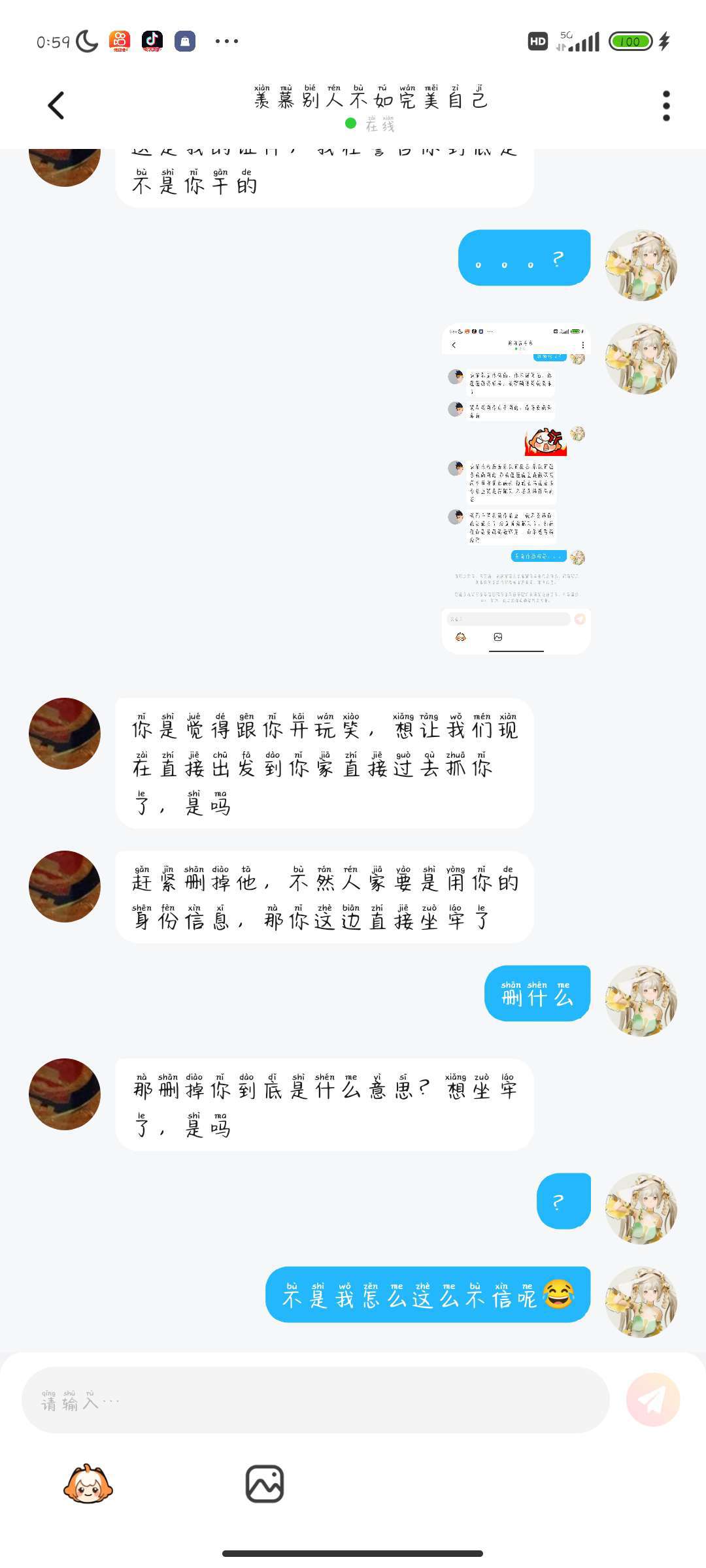
Task: Go back to the previous screen
Action: (x=56, y=105)
